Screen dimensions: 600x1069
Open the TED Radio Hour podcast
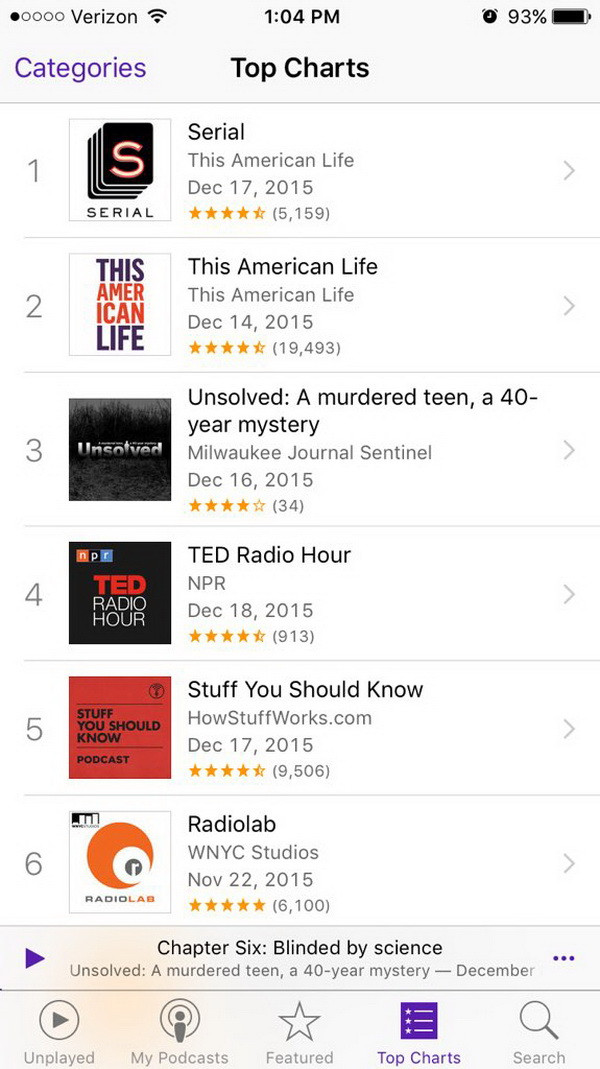[x=300, y=594]
